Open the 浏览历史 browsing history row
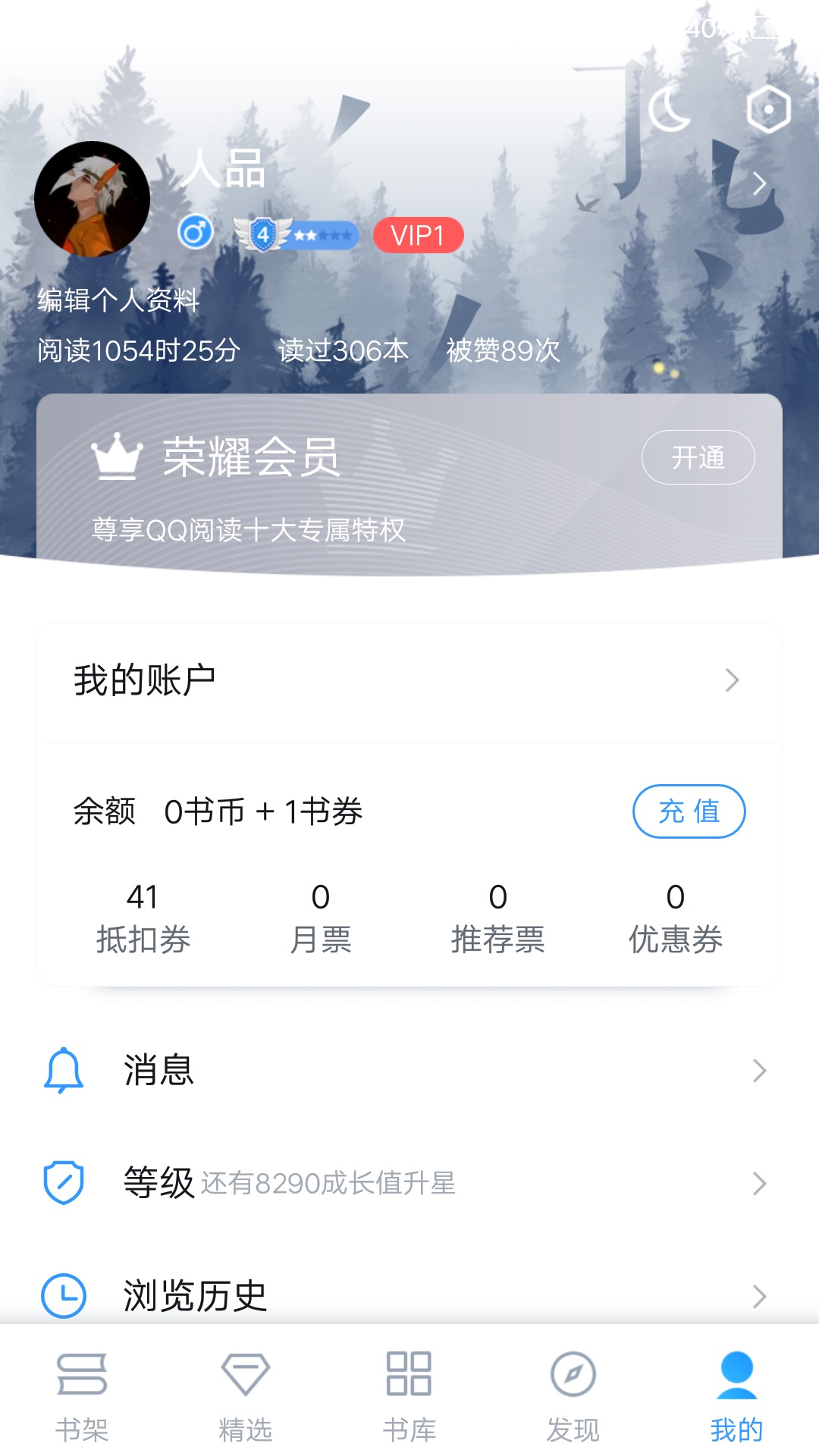 click(x=409, y=1295)
